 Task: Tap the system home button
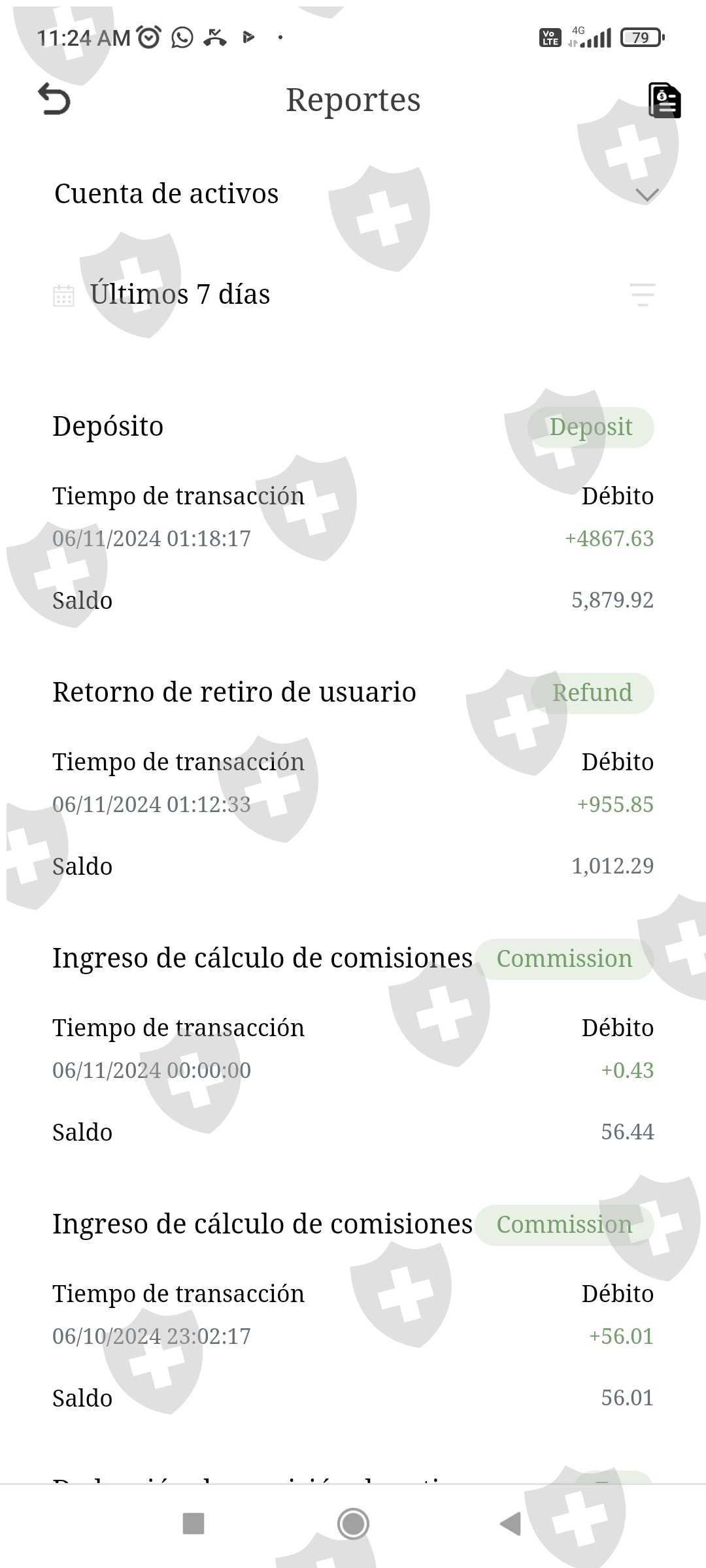point(353,1524)
